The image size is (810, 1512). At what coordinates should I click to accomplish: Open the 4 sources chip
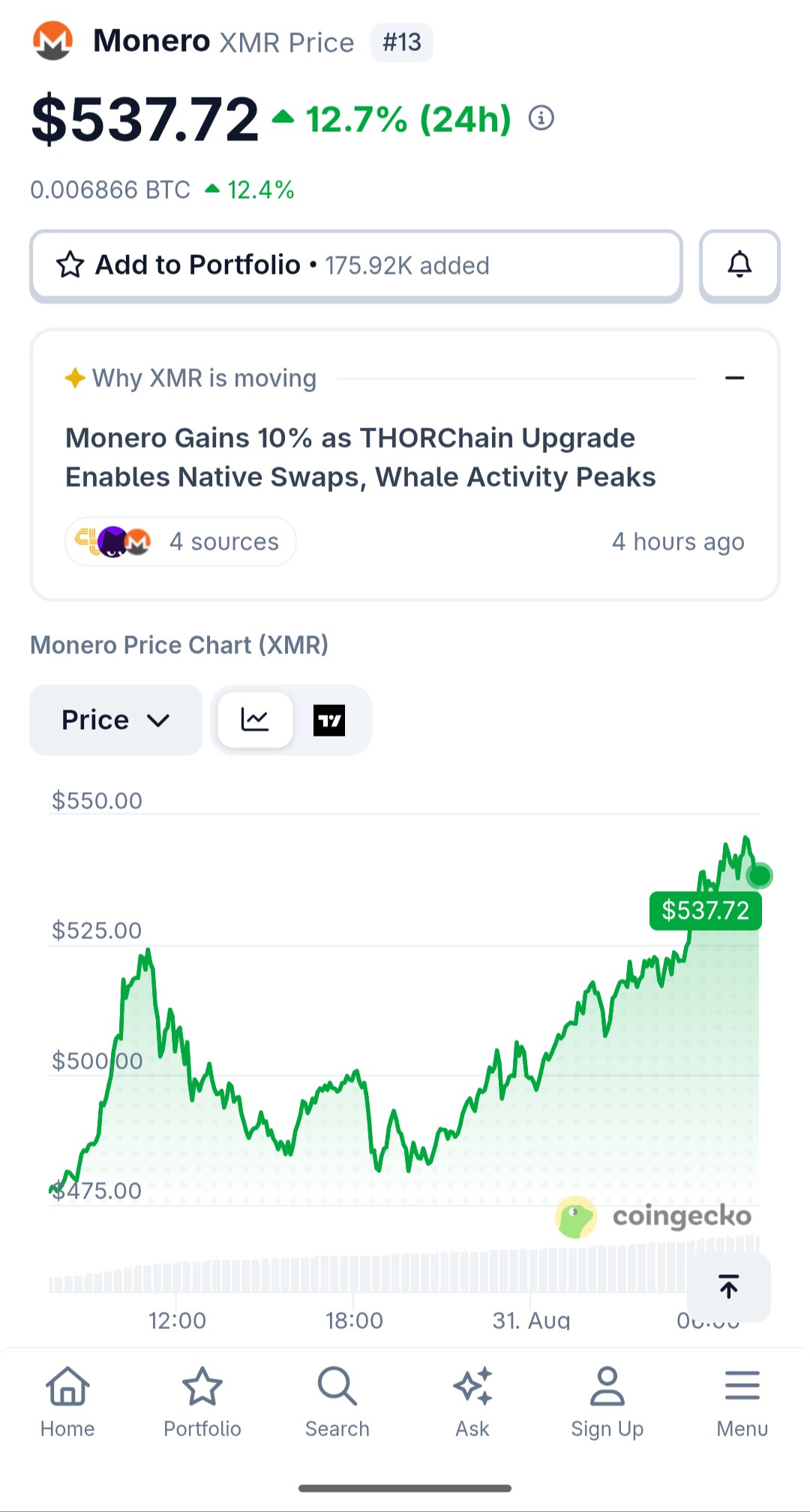click(x=181, y=541)
